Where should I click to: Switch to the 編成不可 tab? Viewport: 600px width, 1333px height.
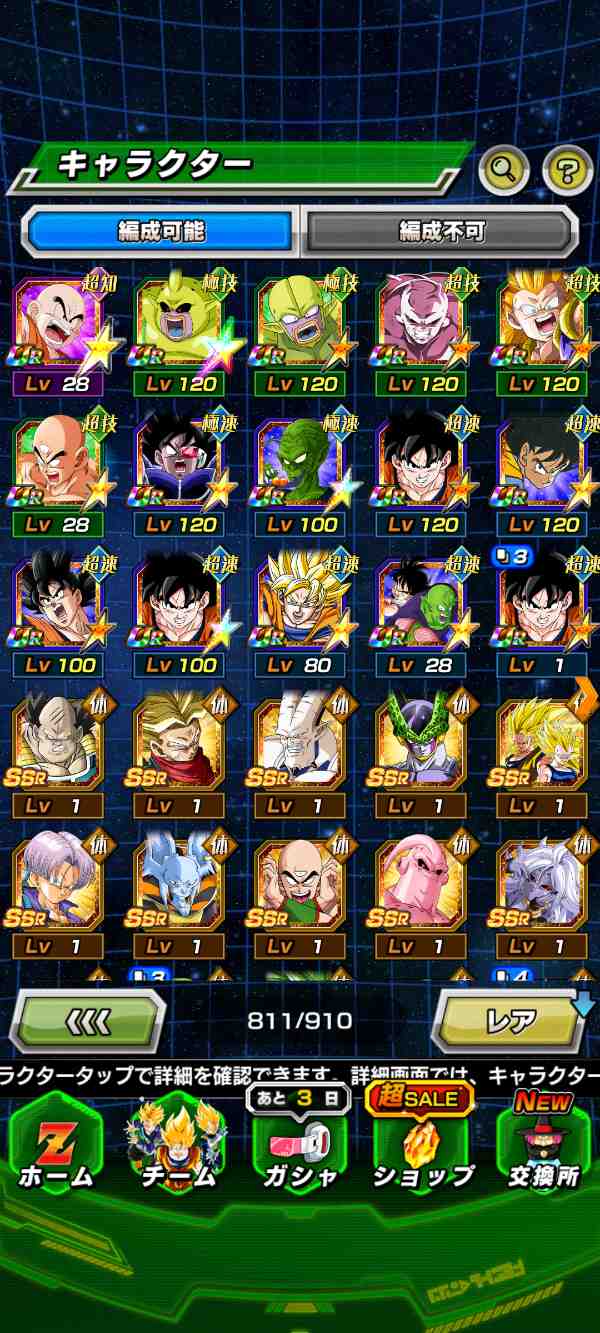[x=441, y=232]
